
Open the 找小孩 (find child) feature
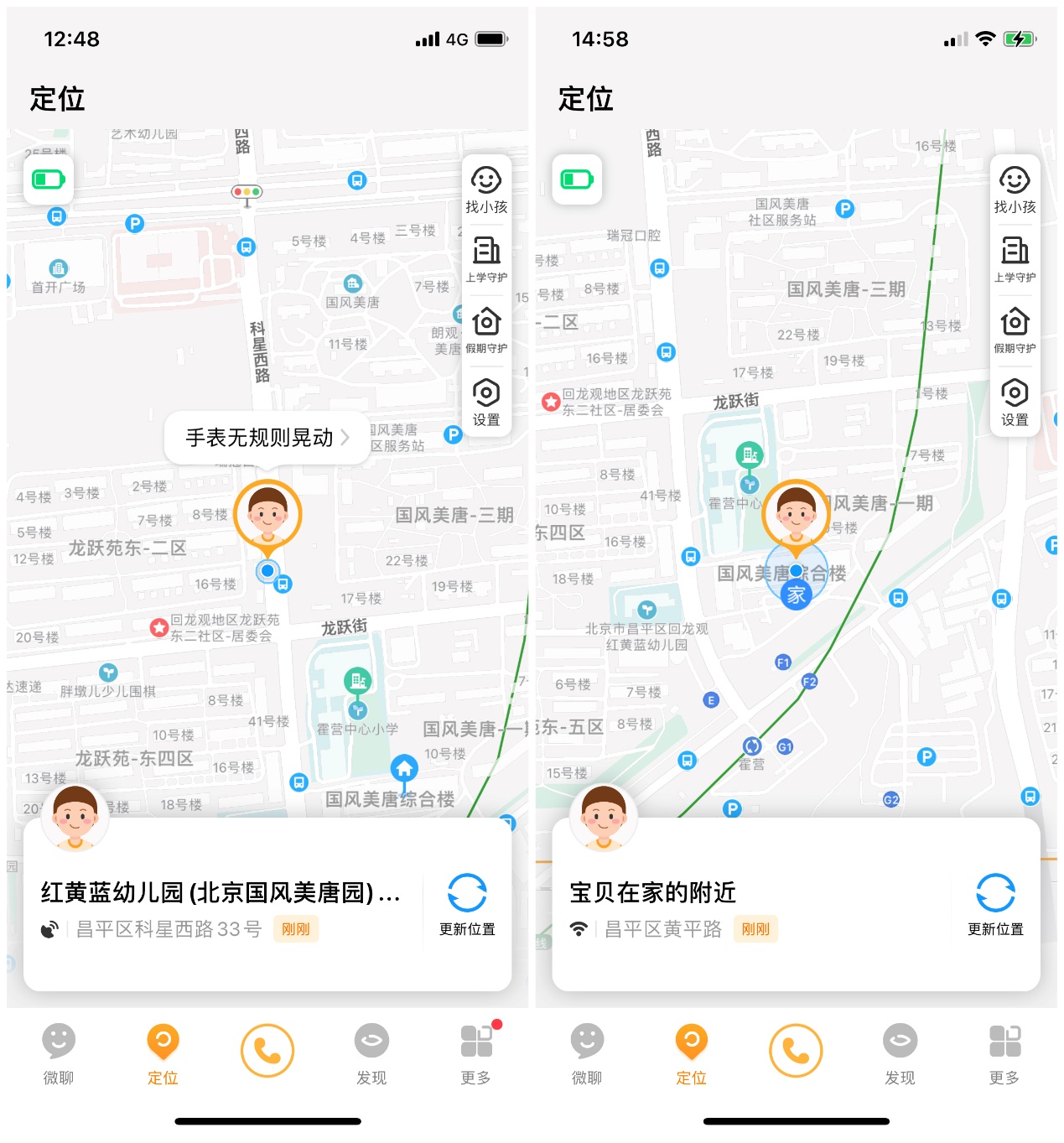tap(486, 188)
